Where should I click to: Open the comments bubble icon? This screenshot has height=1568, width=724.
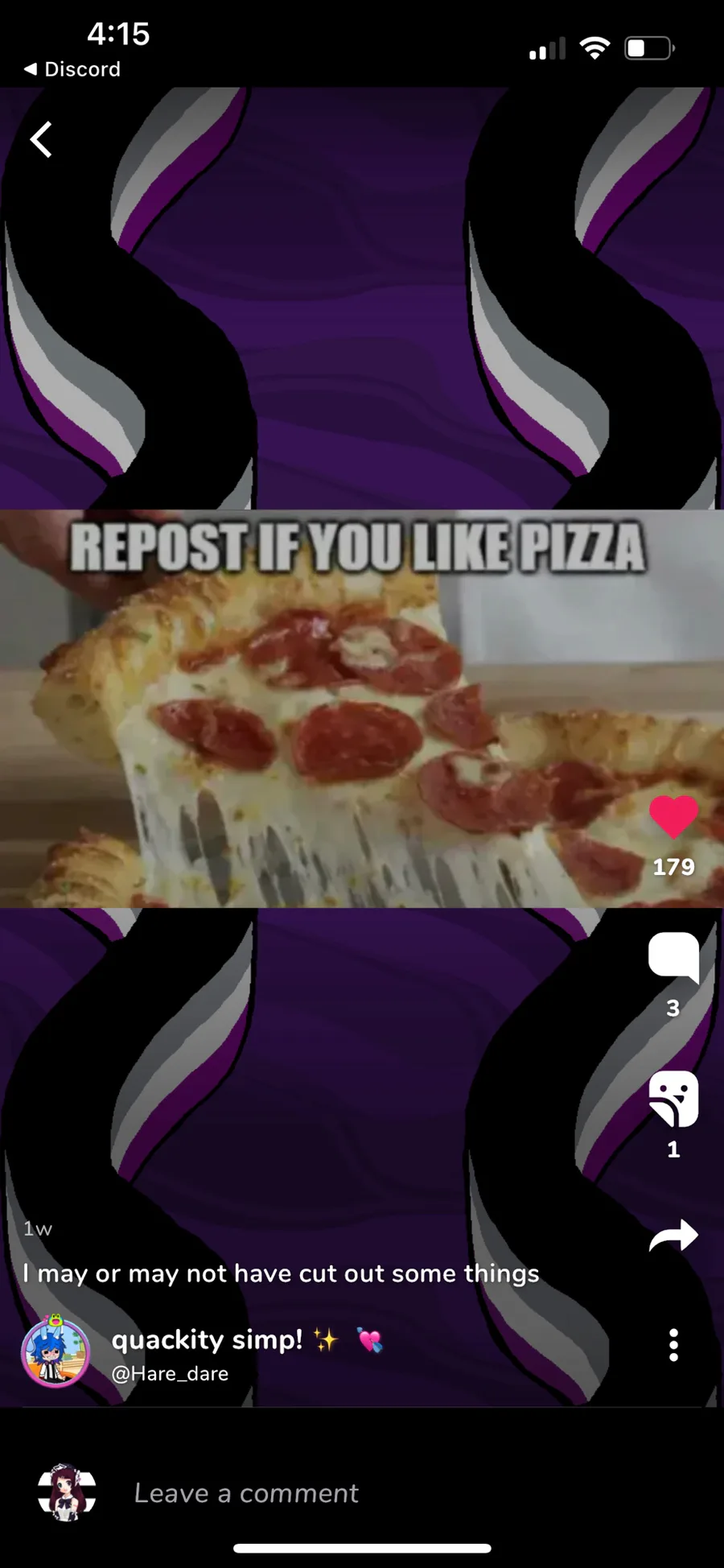coord(673,958)
